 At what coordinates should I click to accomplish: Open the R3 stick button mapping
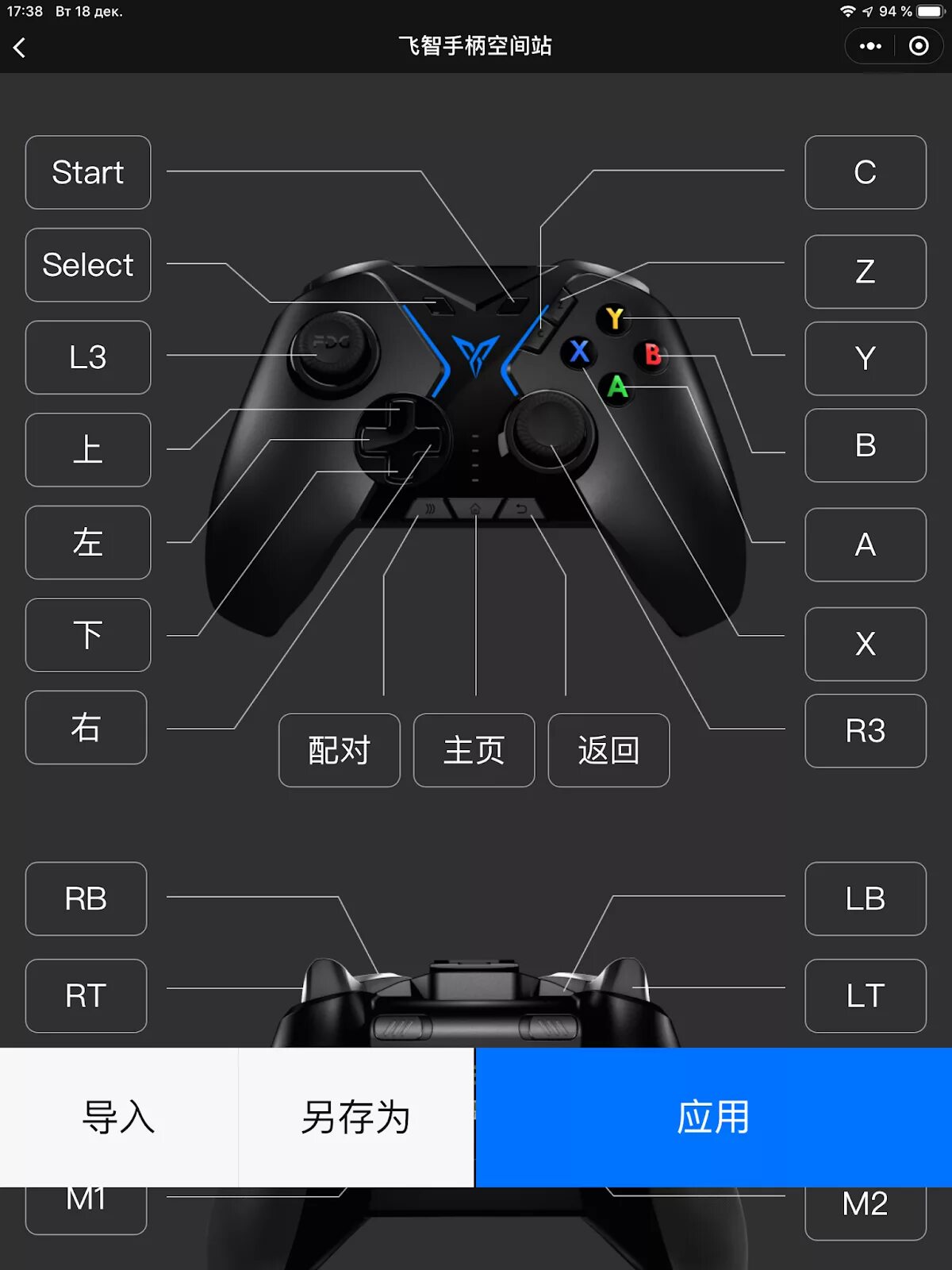[x=866, y=731]
